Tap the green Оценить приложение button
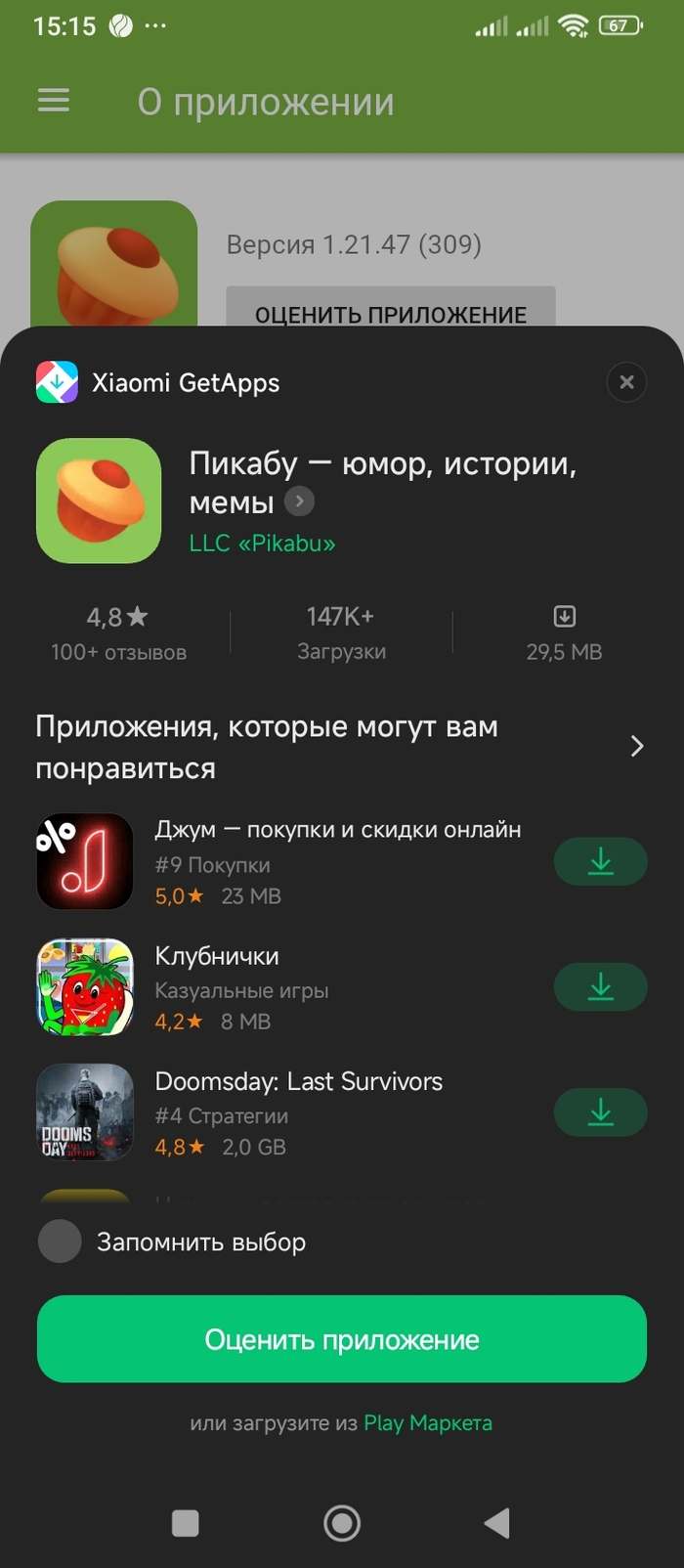The width and height of the screenshot is (684, 1568). click(x=342, y=1339)
